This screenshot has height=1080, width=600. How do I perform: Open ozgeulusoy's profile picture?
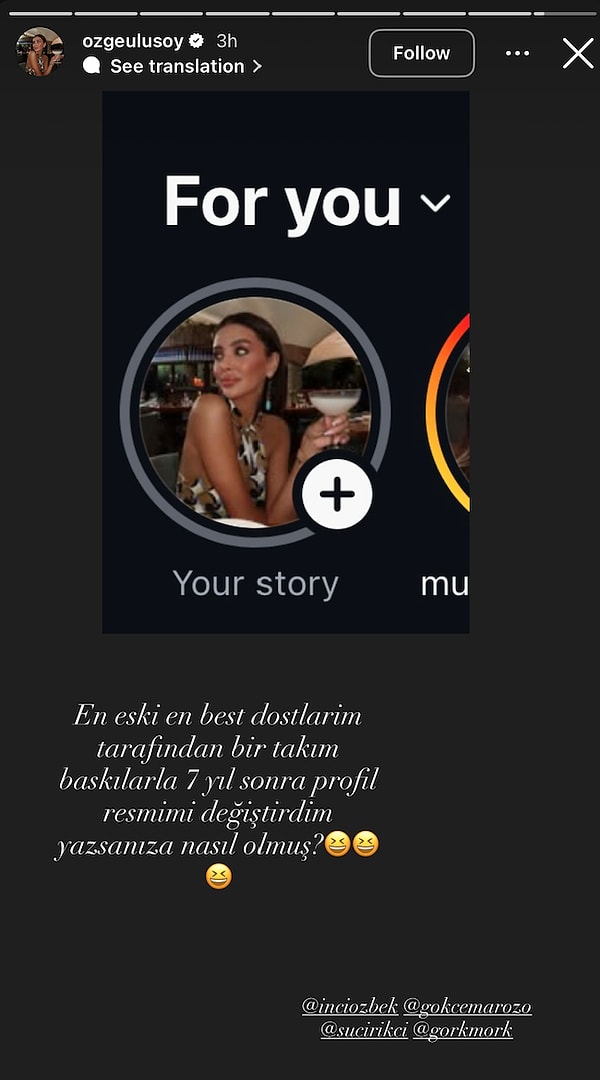(40, 52)
